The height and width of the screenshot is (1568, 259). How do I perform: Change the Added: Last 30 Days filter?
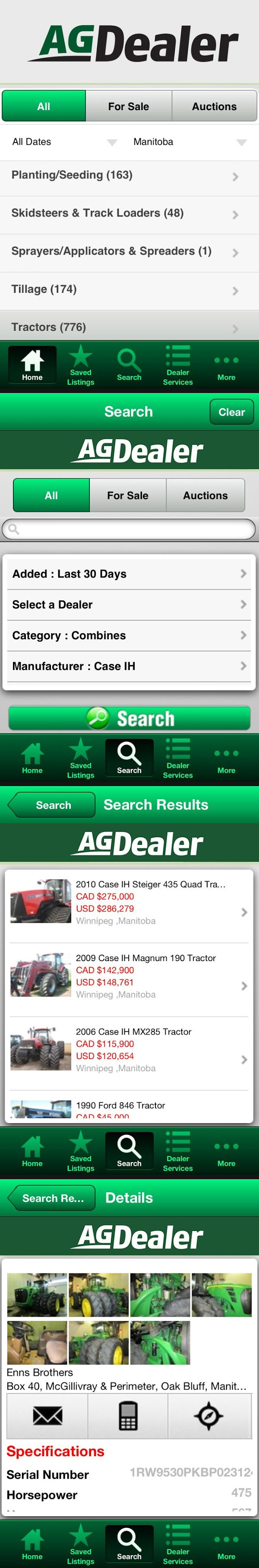128,574
